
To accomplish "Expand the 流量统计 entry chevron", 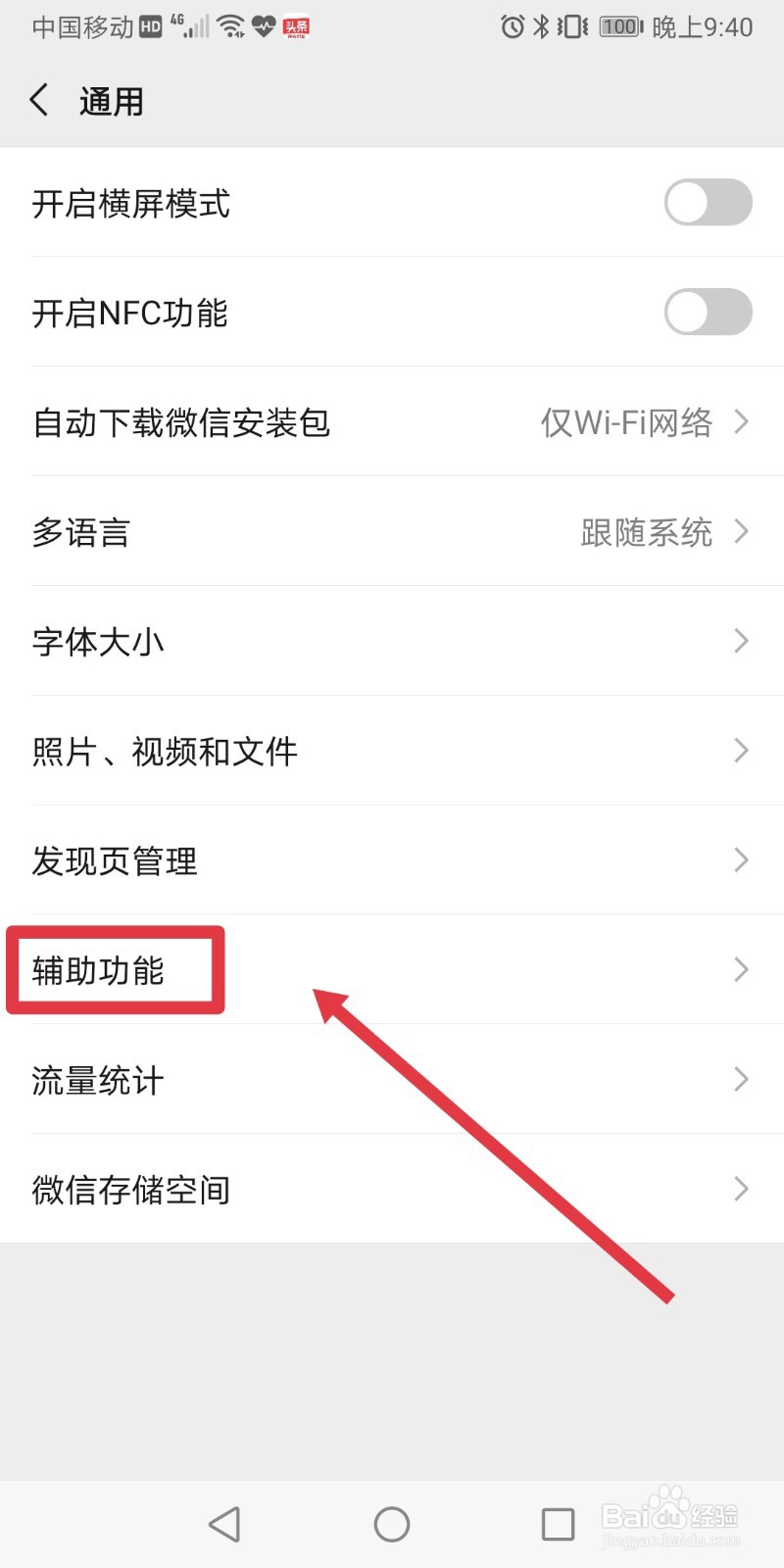I will click(x=740, y=1080).
